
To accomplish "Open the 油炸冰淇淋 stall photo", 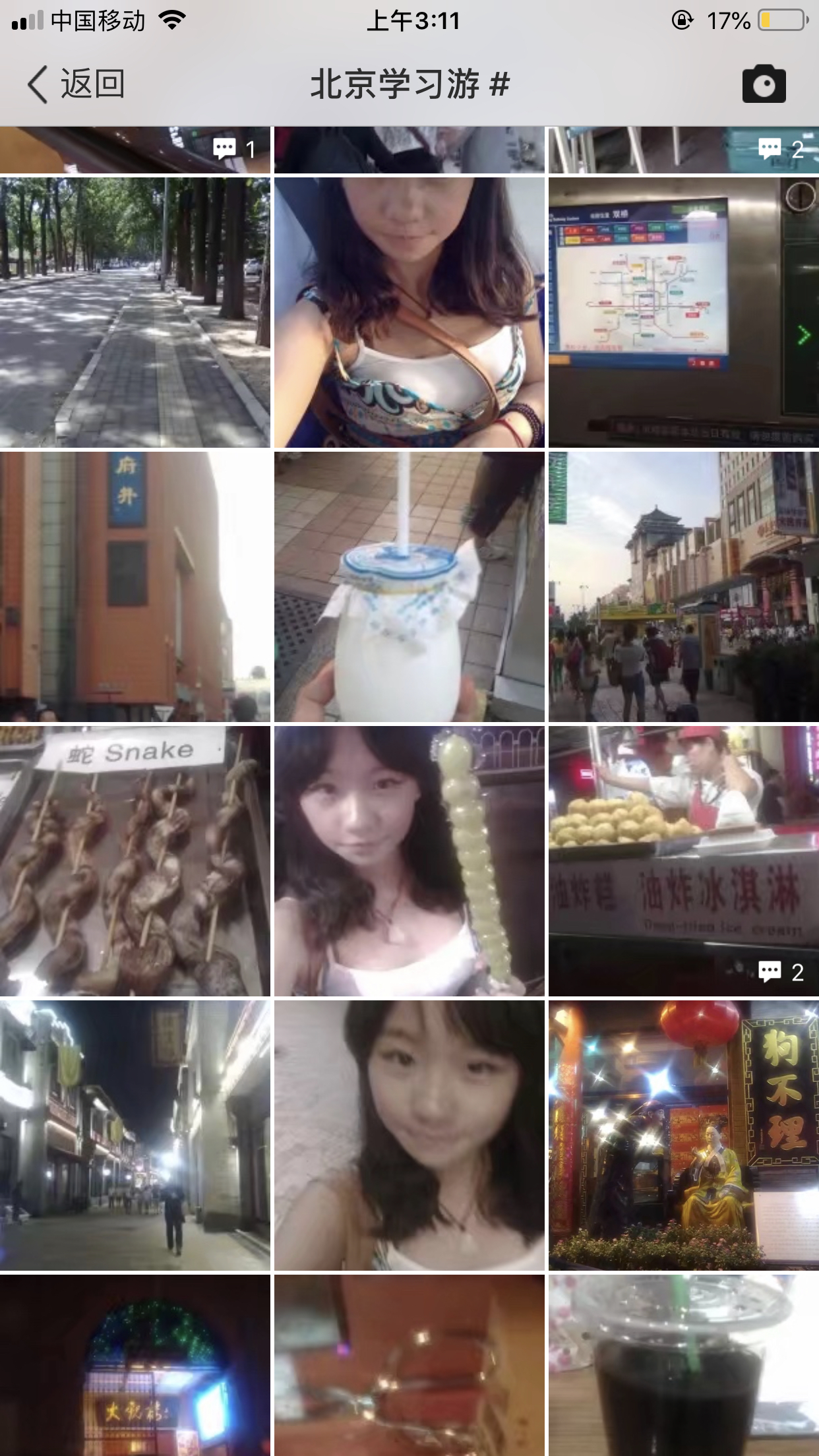I will pyautogui.click(x=683, y=861).
